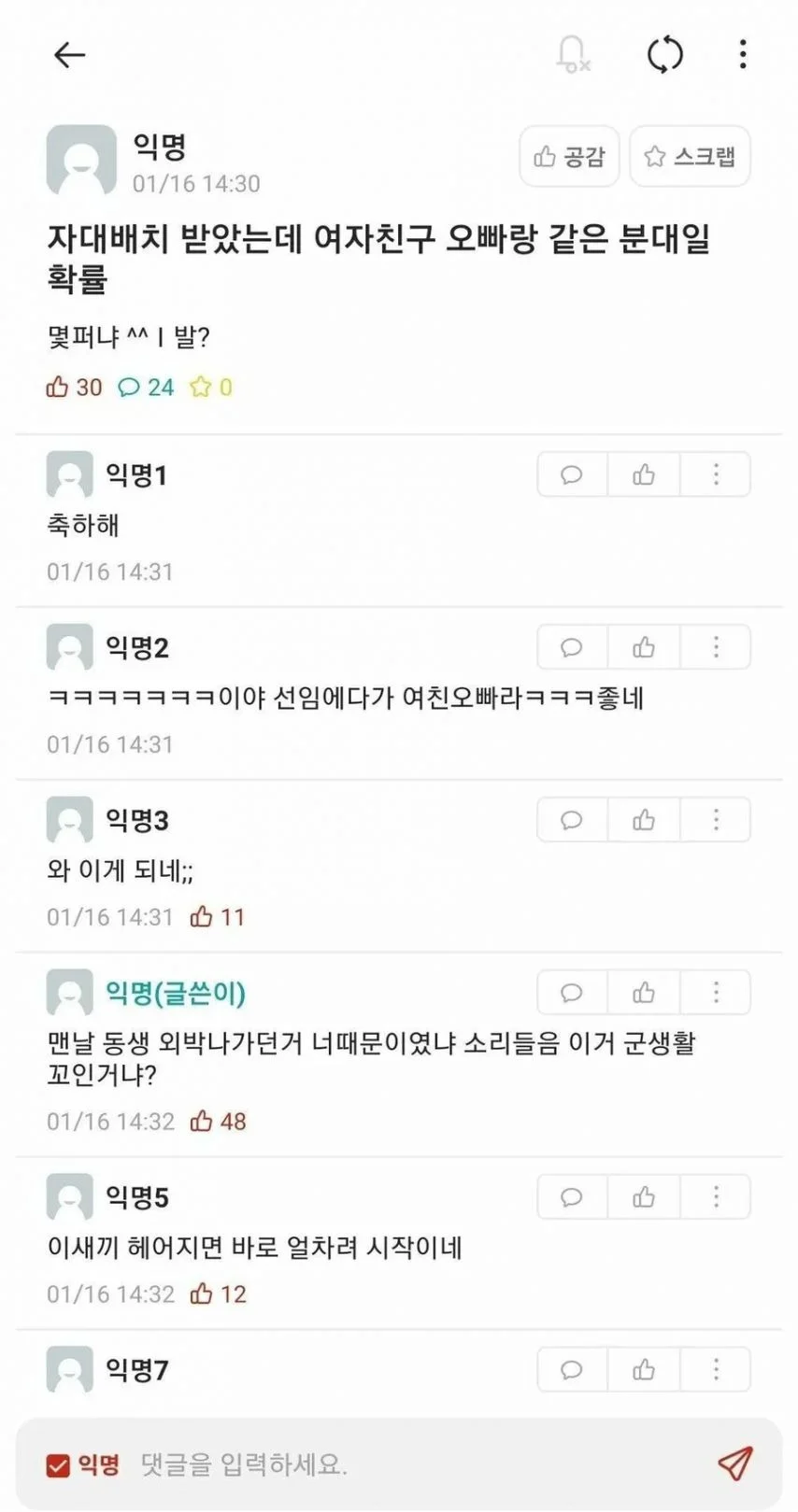Reply to 익명5's comment
This screenshot has height=1512, width=798.
tap(572, 1197)
